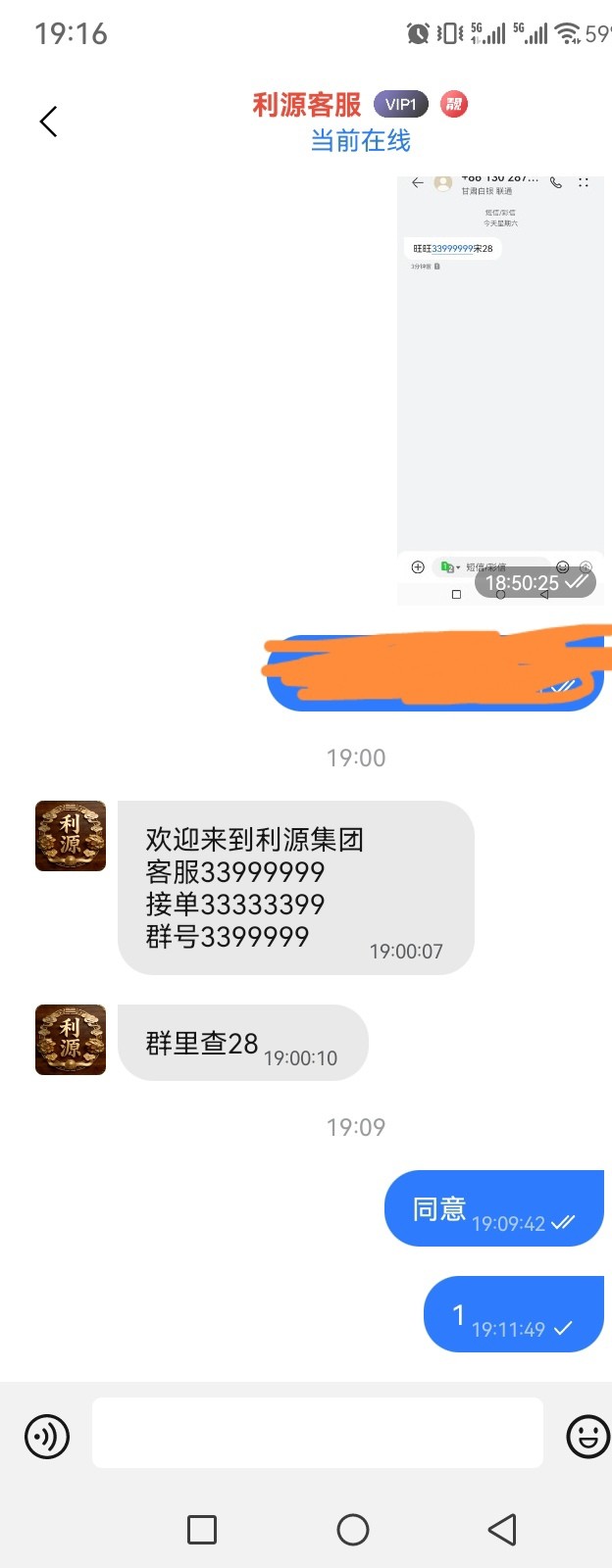The image size is (612, 1568).
Task: Tap the system home button
Action: coord(352,1530)
